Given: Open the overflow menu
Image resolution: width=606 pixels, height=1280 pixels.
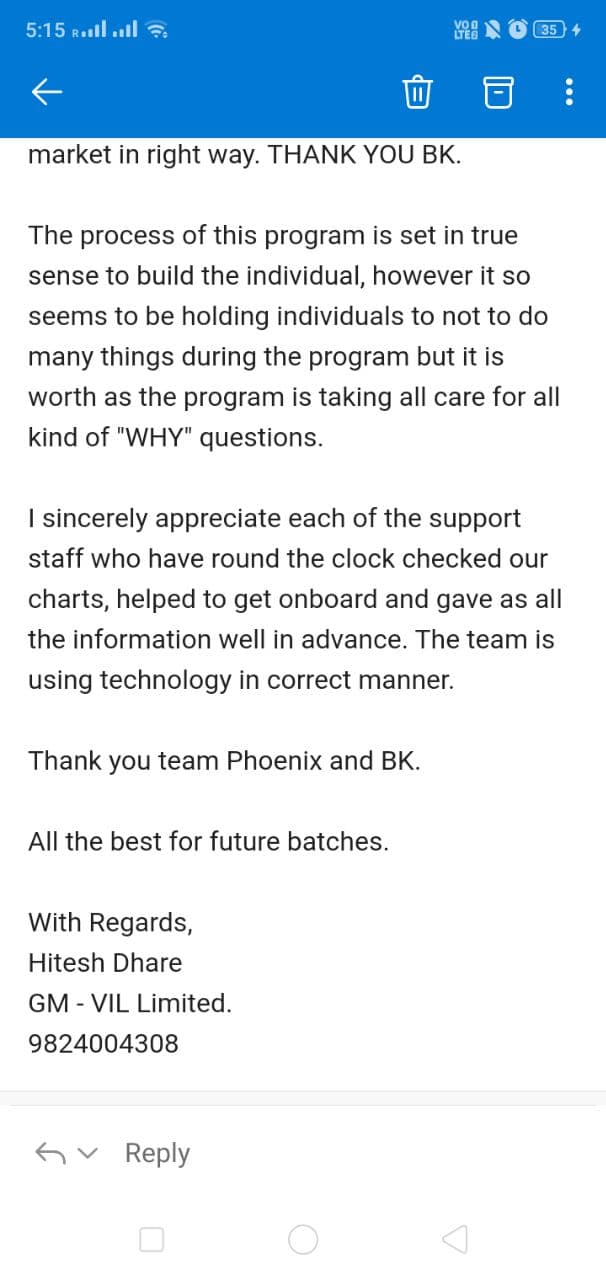Looking at the screenshot, I should pos(569,93).
